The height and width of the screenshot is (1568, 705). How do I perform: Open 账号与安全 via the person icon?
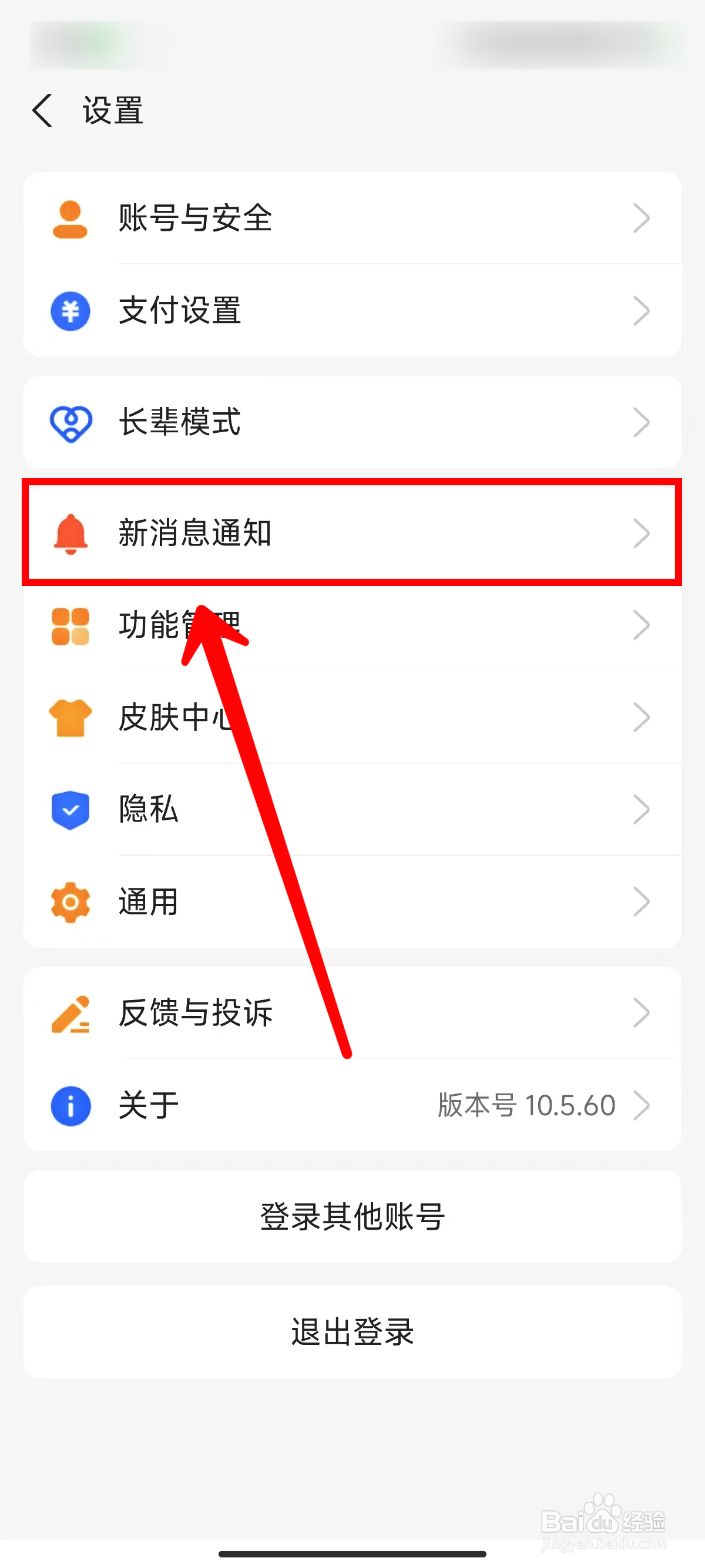point(70,218)
